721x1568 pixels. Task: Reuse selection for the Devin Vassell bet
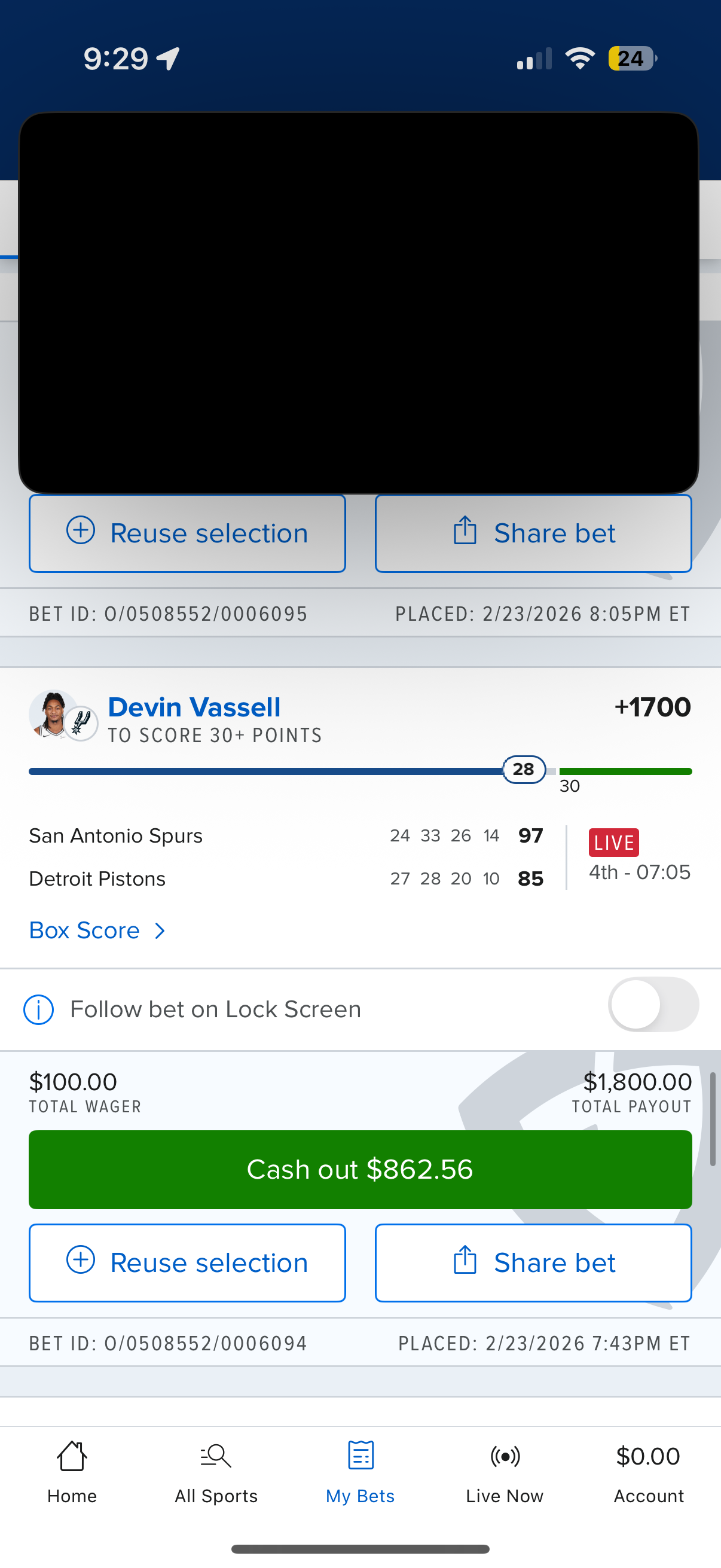pos(187,1263)
